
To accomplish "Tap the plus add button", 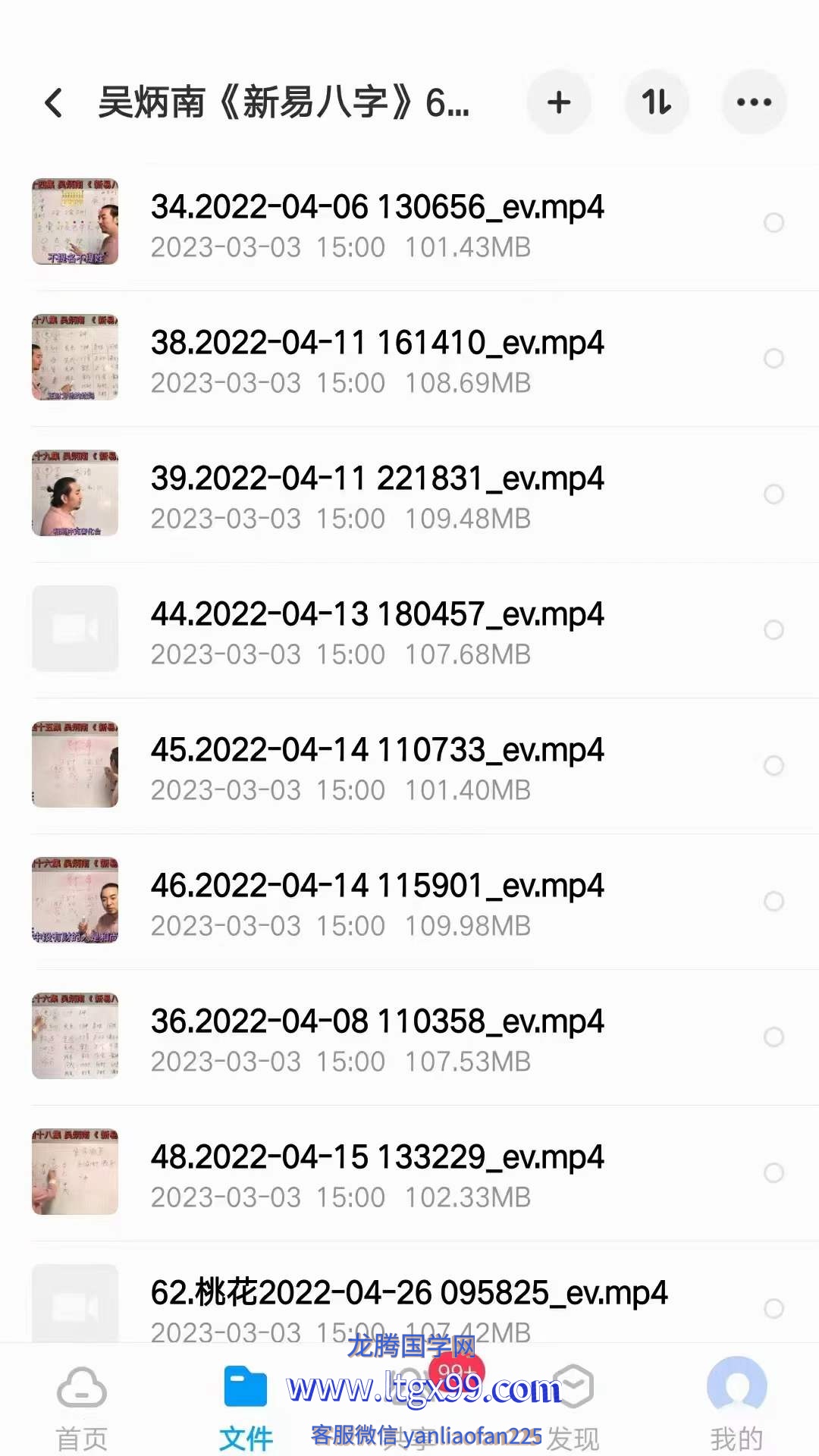I will pos(559,102).
